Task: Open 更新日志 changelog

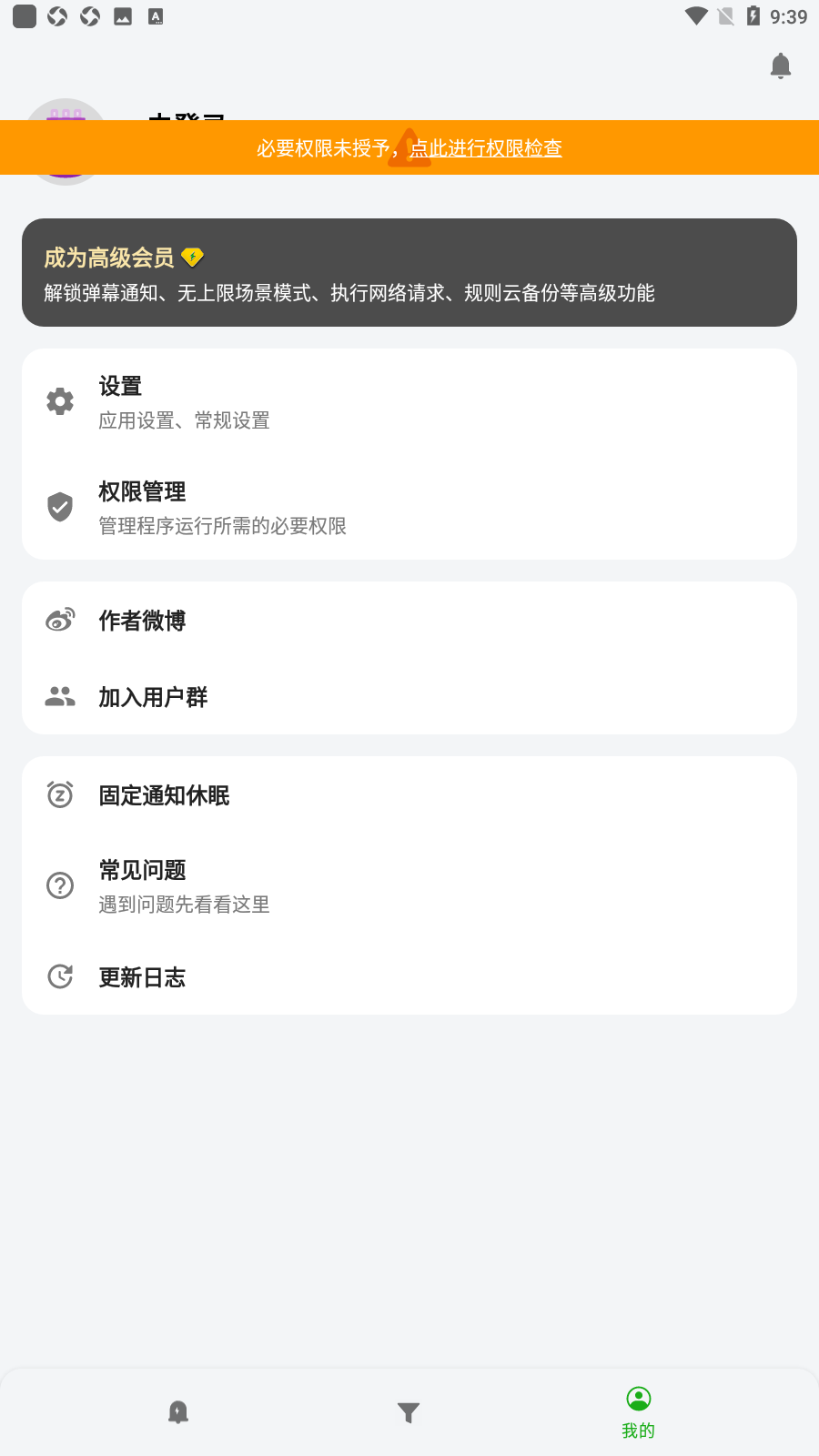Action: [409, 977]
